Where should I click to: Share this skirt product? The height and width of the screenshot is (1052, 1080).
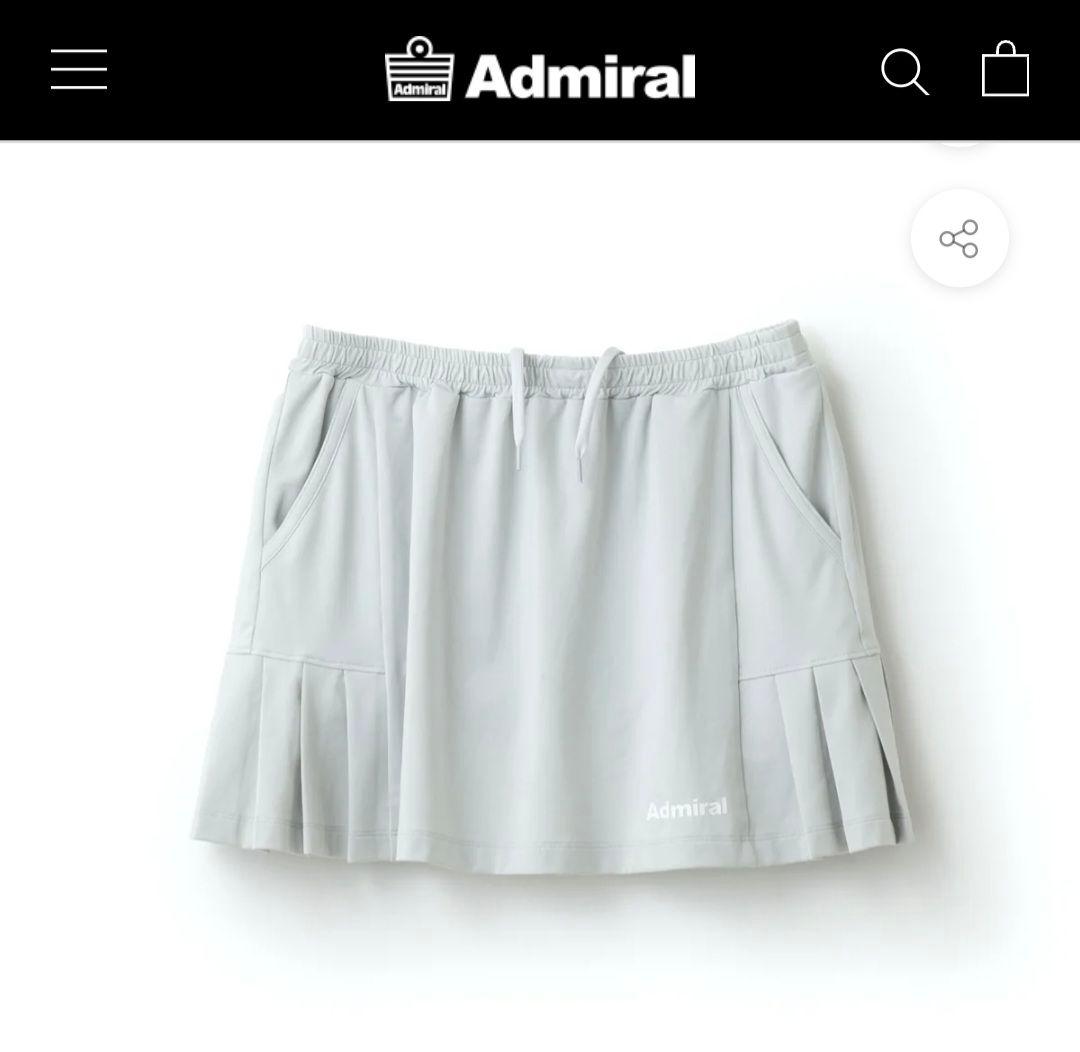[959, 239]
